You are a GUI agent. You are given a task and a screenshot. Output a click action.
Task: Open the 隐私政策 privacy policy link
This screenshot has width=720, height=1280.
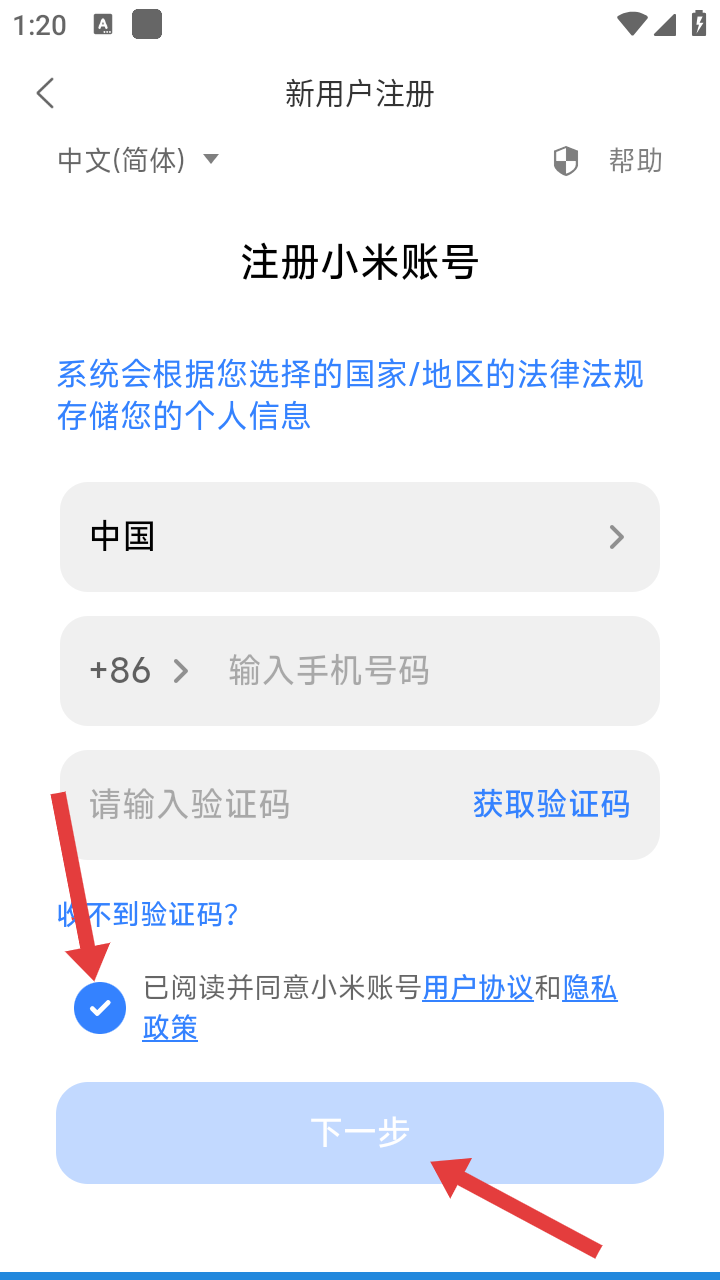point(590,989)
